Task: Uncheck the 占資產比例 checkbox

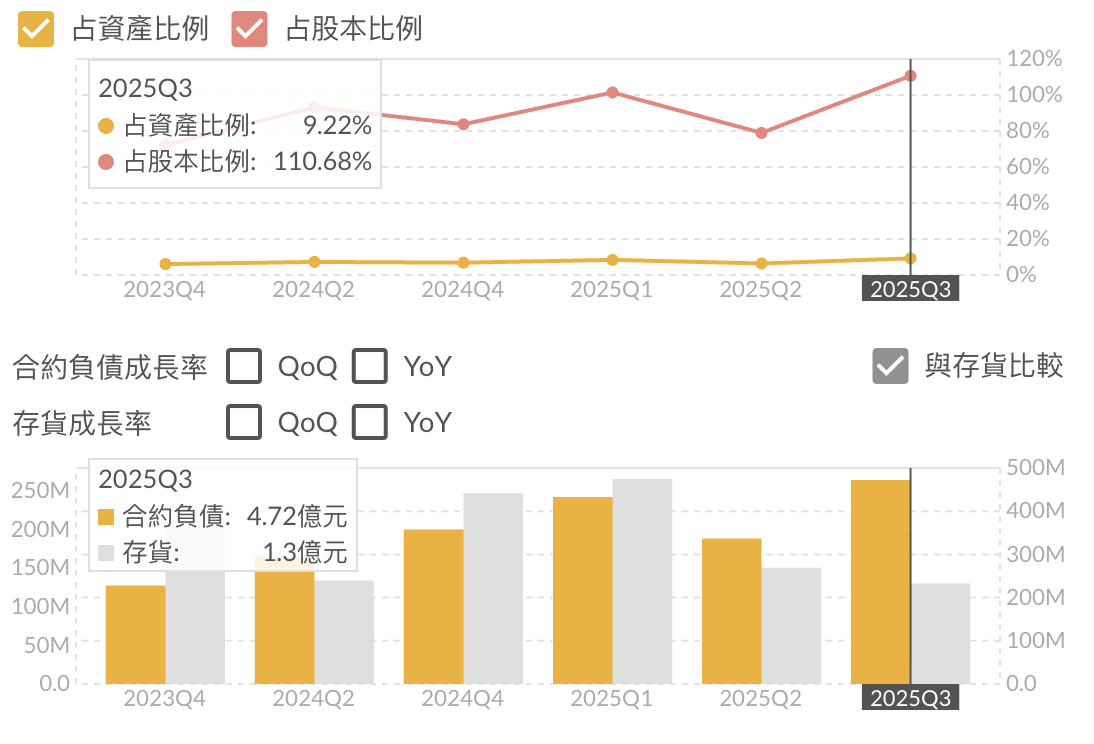Action: (x=36, y=29)
